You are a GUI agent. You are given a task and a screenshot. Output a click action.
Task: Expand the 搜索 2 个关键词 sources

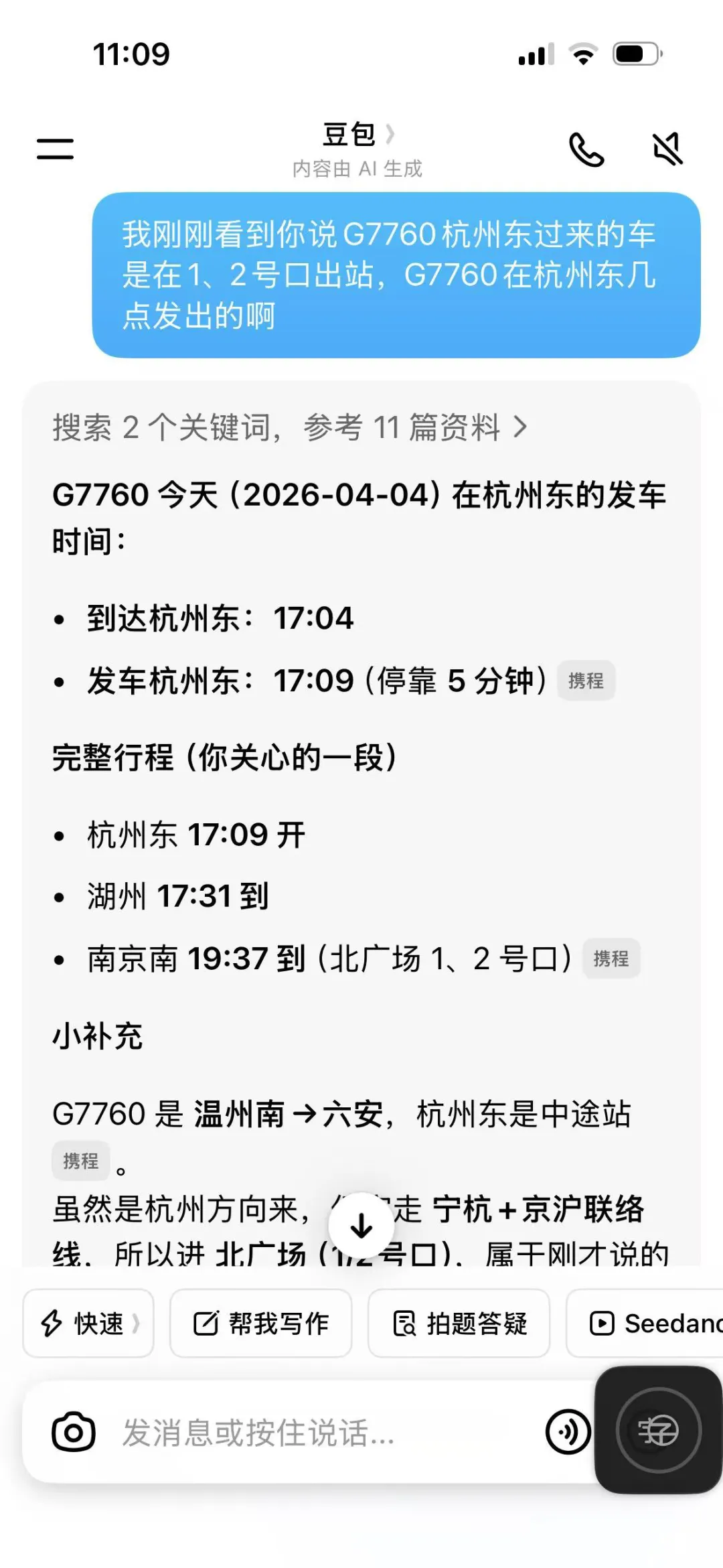pyautogui.click(x=290, y=427)
